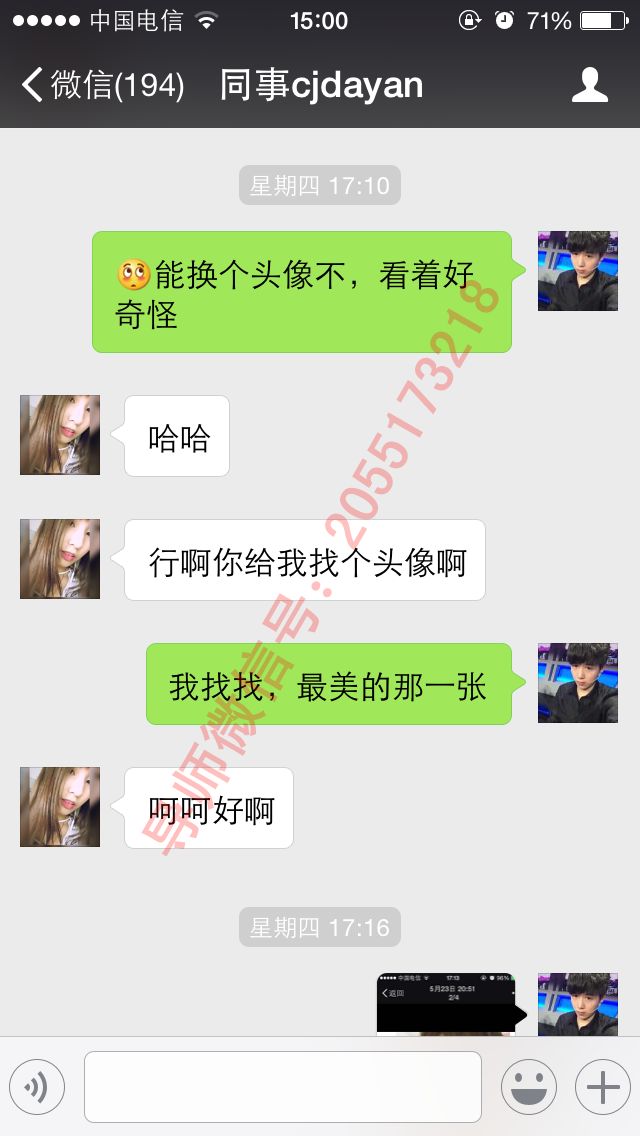This screenshot has height=1136, width=640.
Task: Focus the message text field
Action: click(x=282, y=1086)
